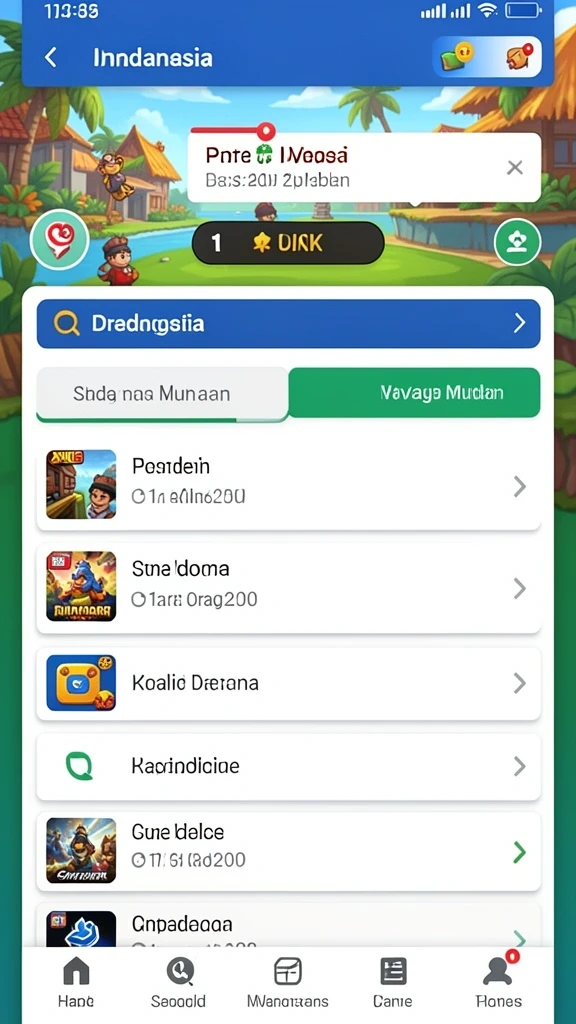
Task: Open the Gue dalce row
Action: point(288,851)
